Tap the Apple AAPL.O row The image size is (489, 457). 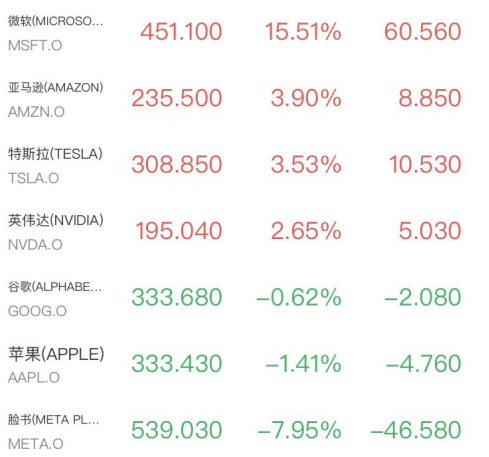coord(244,364)
